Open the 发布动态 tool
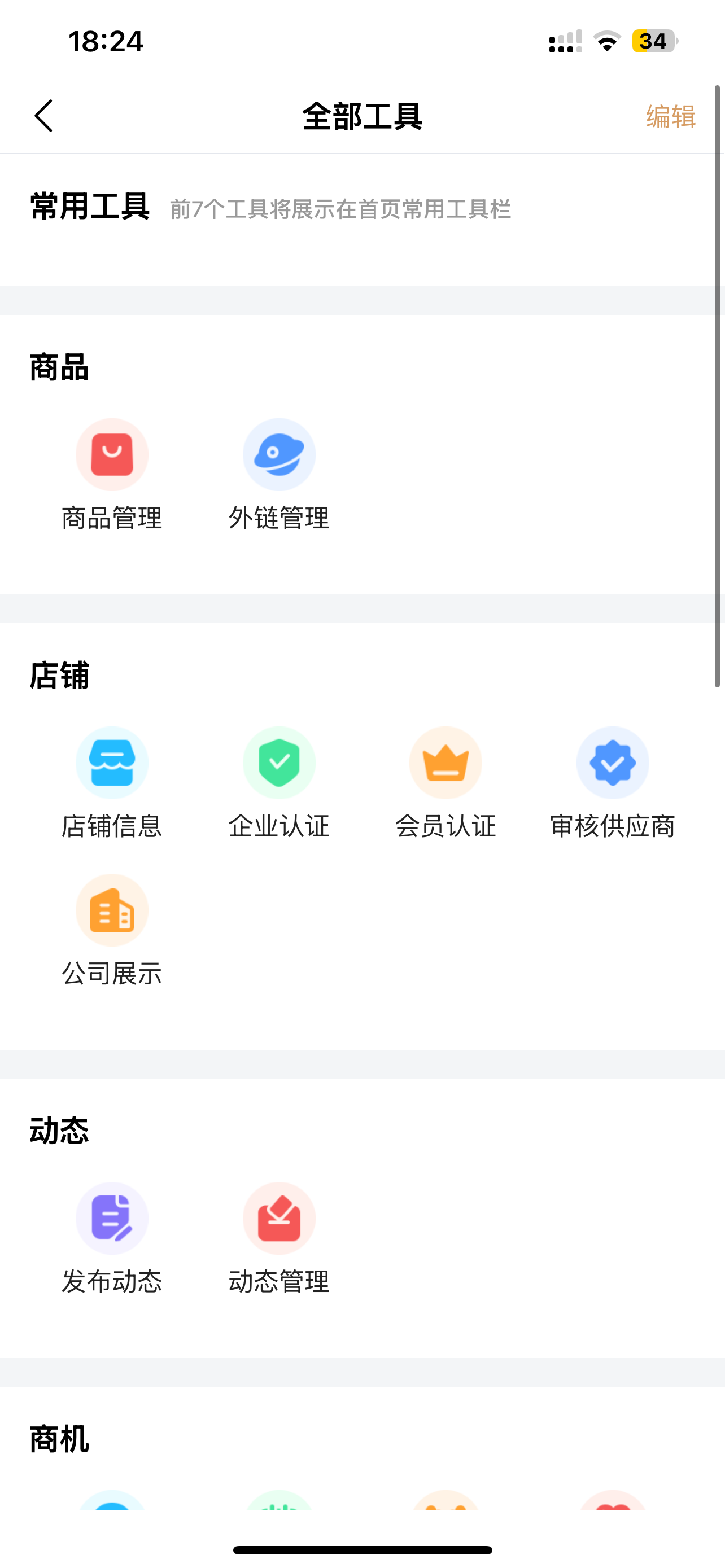The width and height of the screenshot is (725, 1568). tap(112, 1218)
